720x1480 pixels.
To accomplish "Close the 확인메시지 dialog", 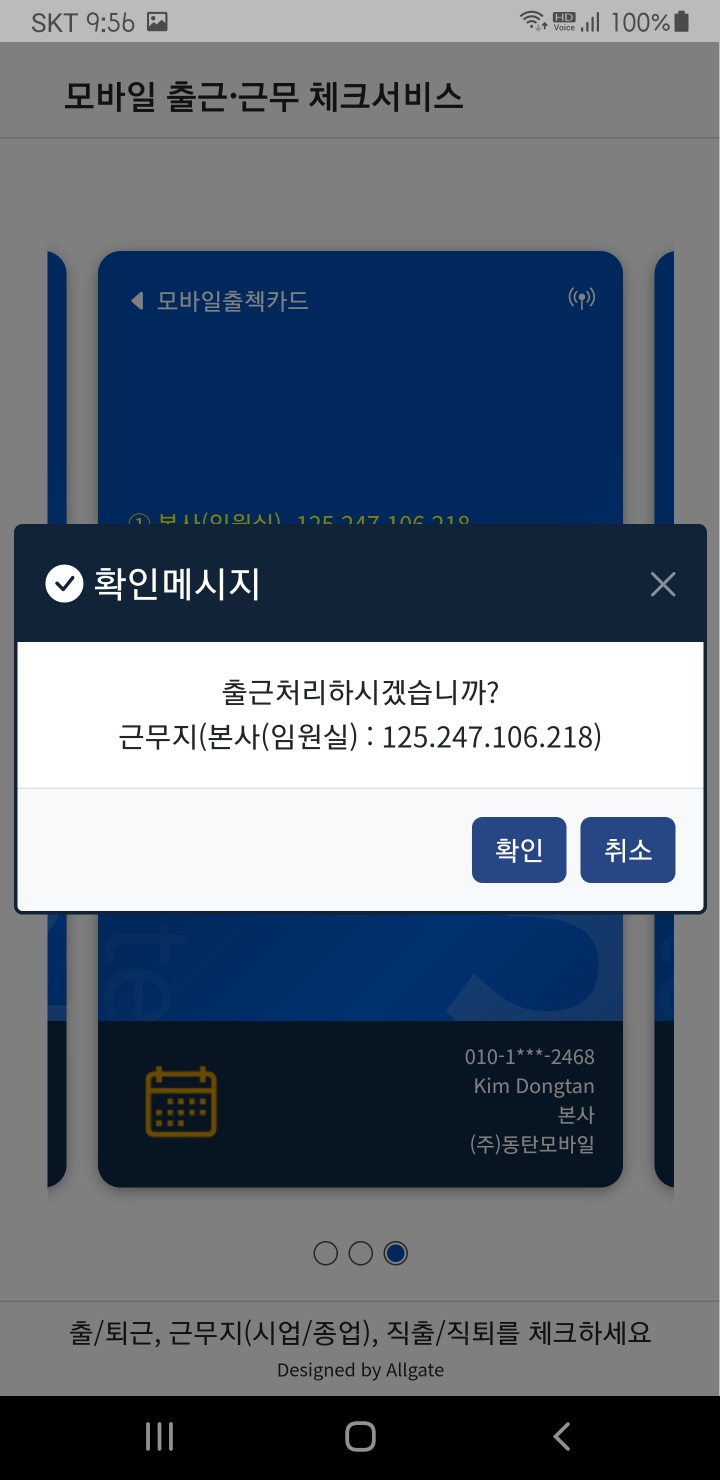I will 662,584.
